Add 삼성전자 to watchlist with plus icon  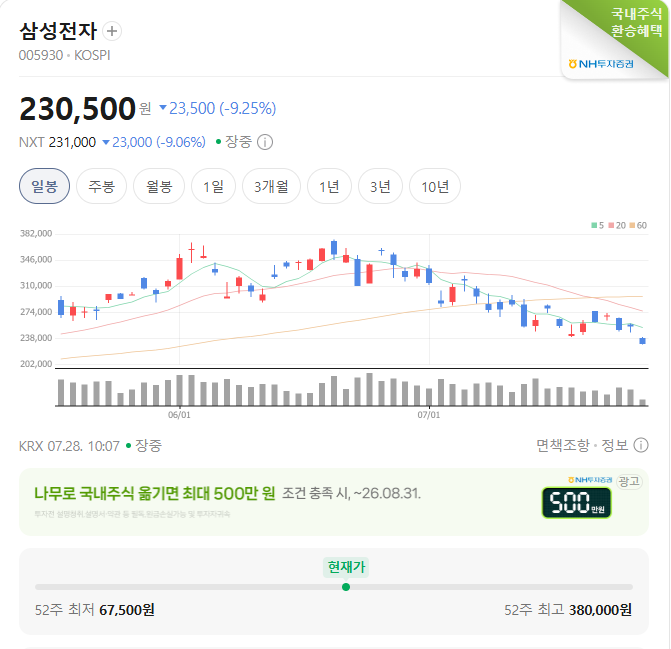[x=112, y=31]
